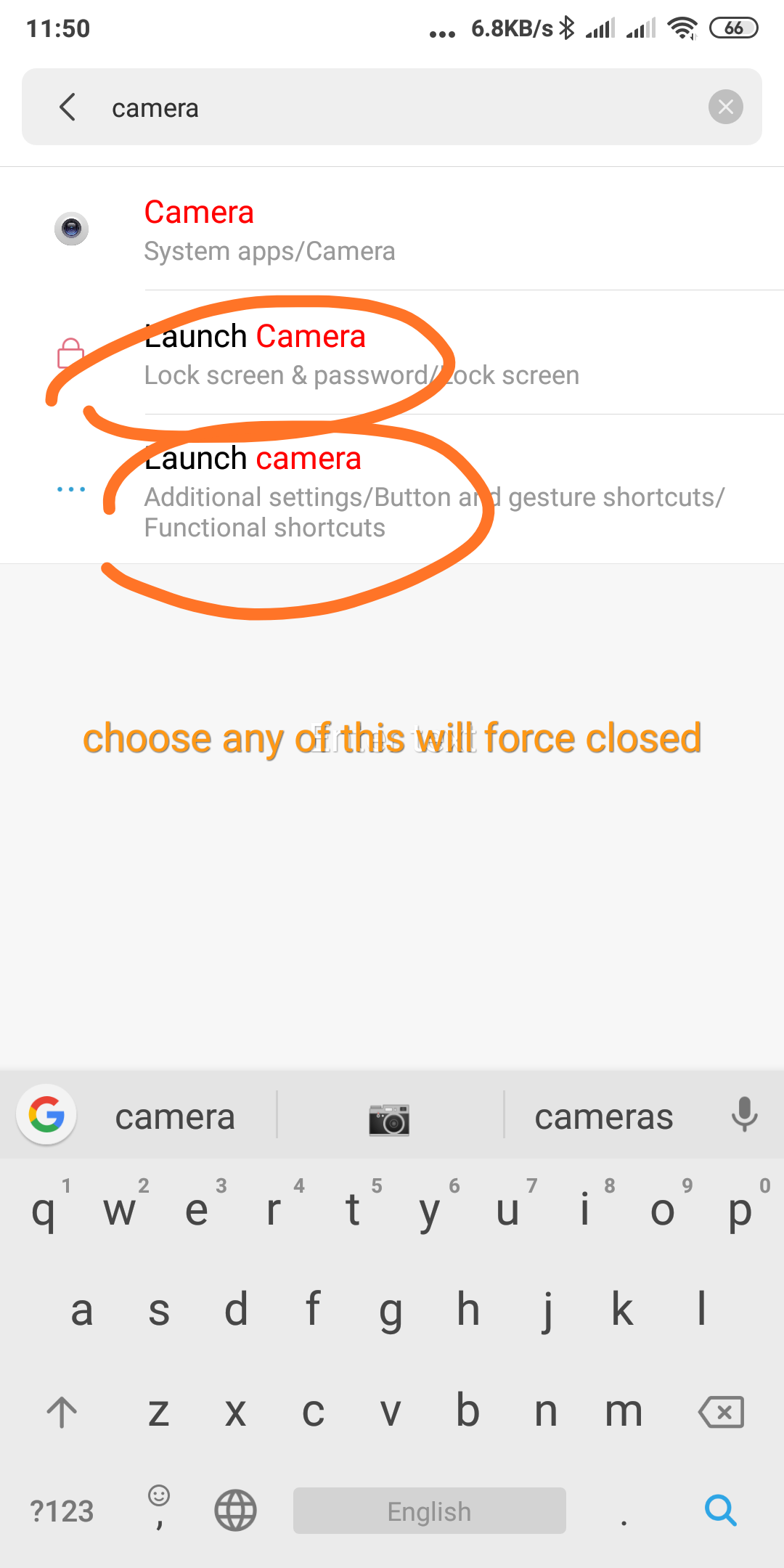Switch to the ?123 symbols keyboard
The image size is (784, 1568).
62,1511
